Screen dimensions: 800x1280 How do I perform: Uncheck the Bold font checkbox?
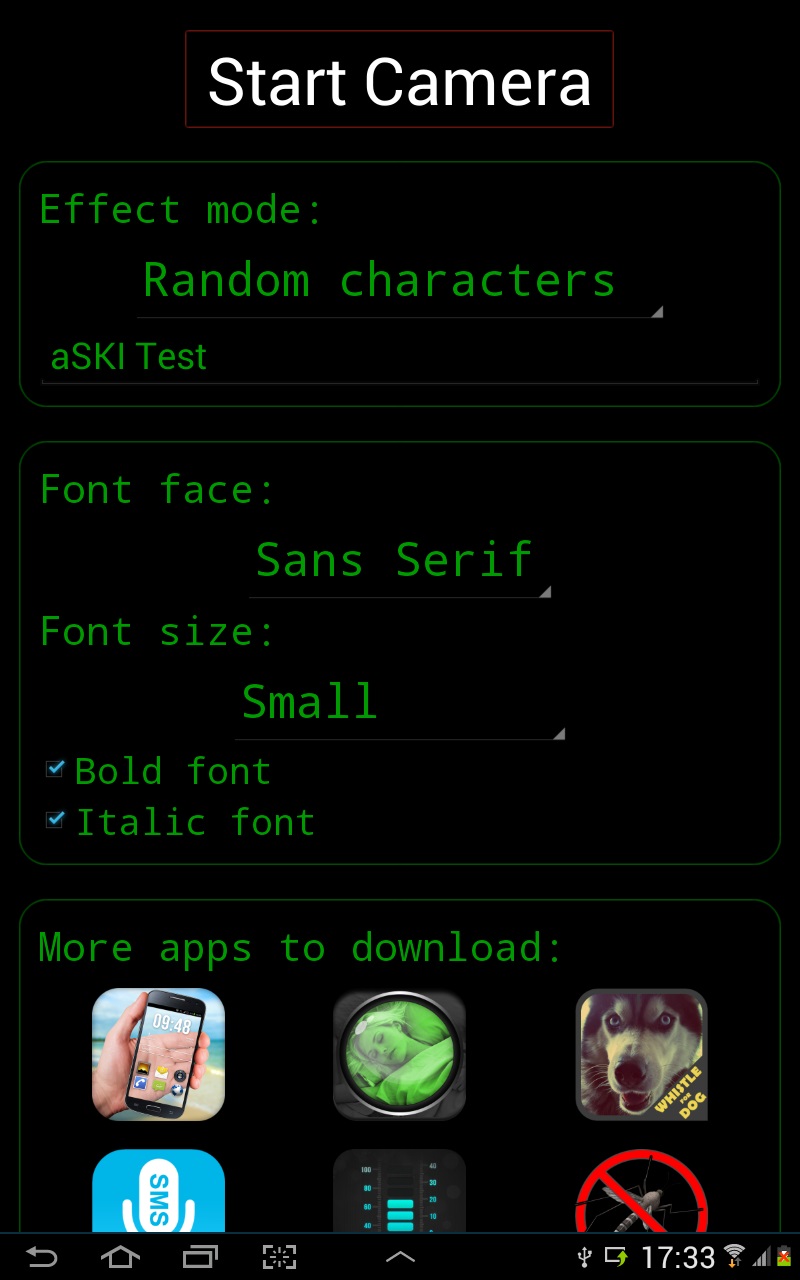point(56,769)
